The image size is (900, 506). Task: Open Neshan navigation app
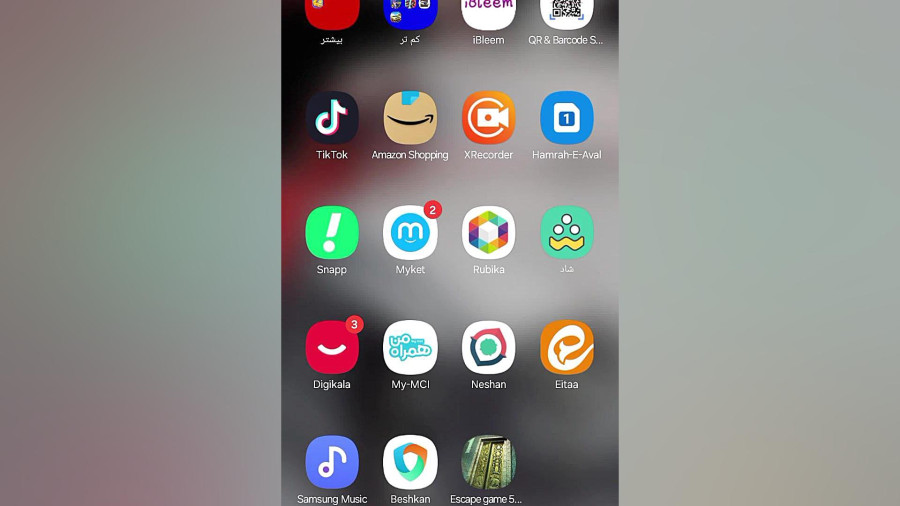click(x=488, y=348)
